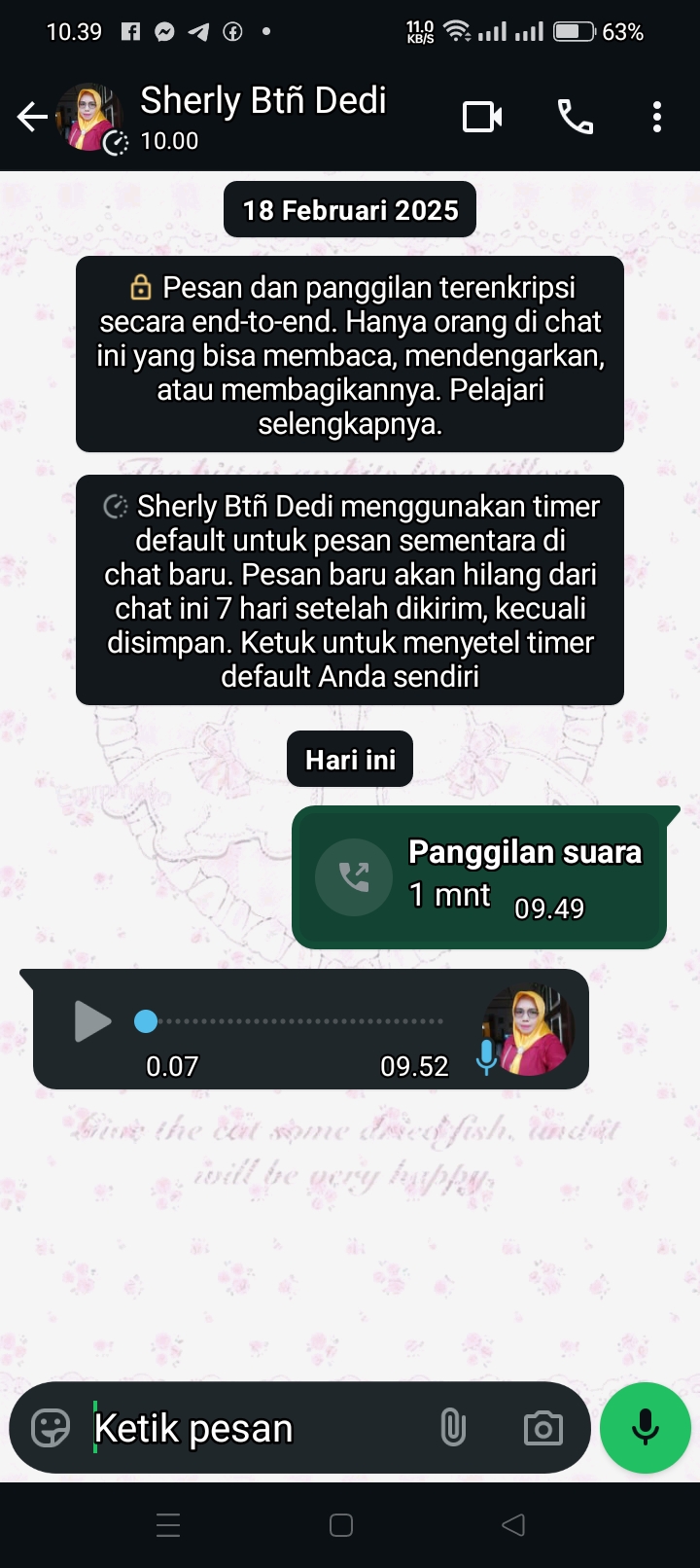
Task: Start a voice call with Sherly
Action: click(x=575, y=118)
